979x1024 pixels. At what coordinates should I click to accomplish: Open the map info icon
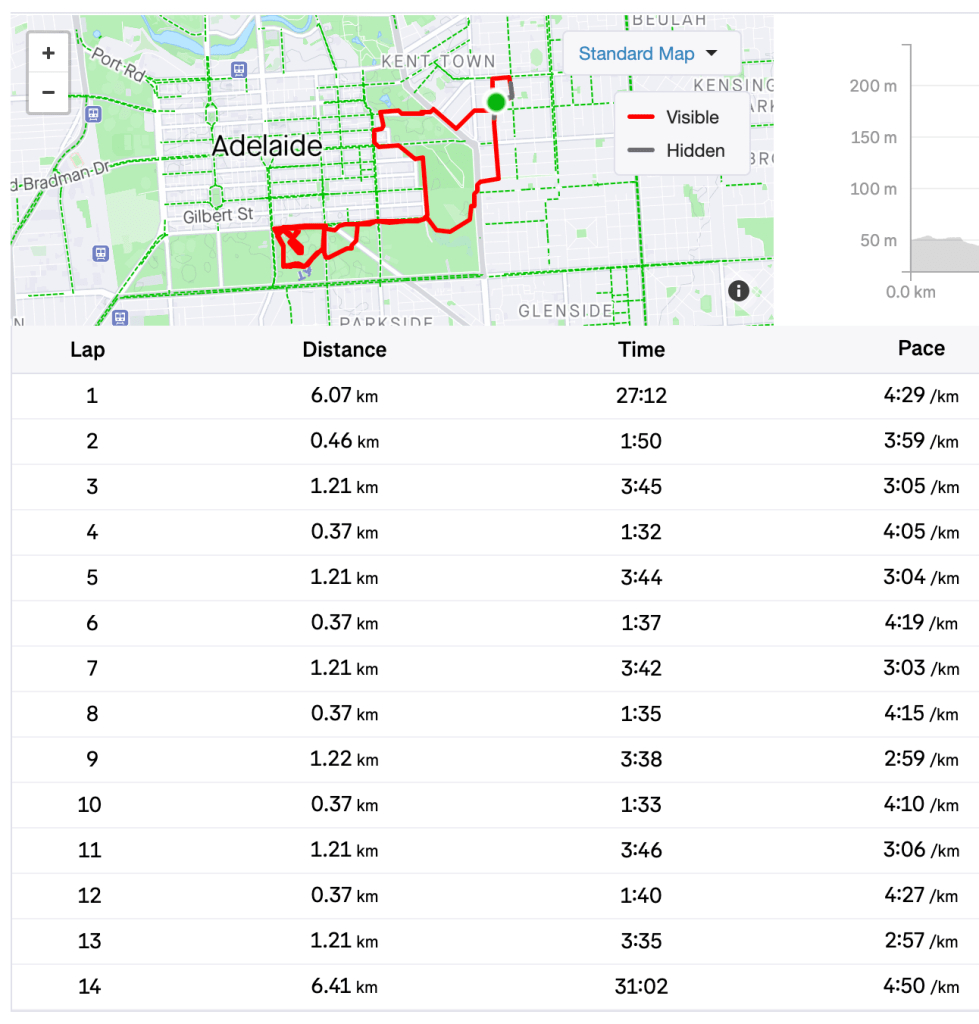[x=739, y=291]
